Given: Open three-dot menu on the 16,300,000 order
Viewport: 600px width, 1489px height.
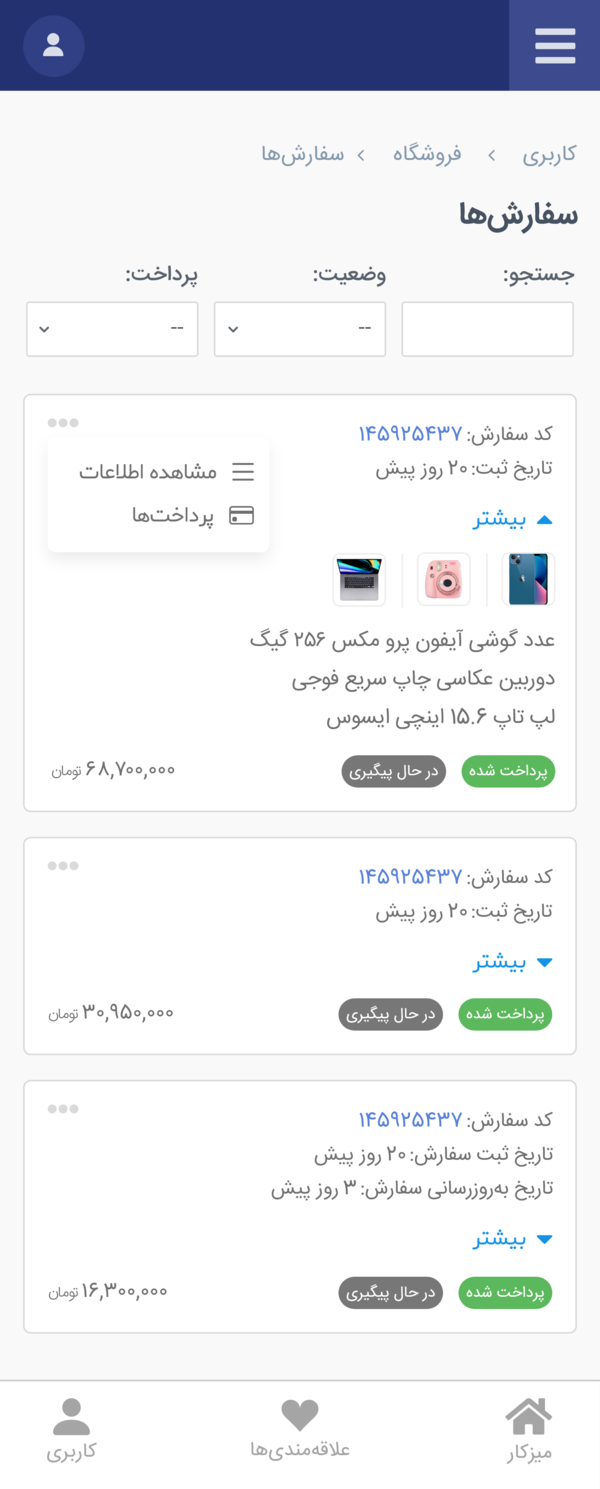Looking at the screenshot, I should 63,1109.
